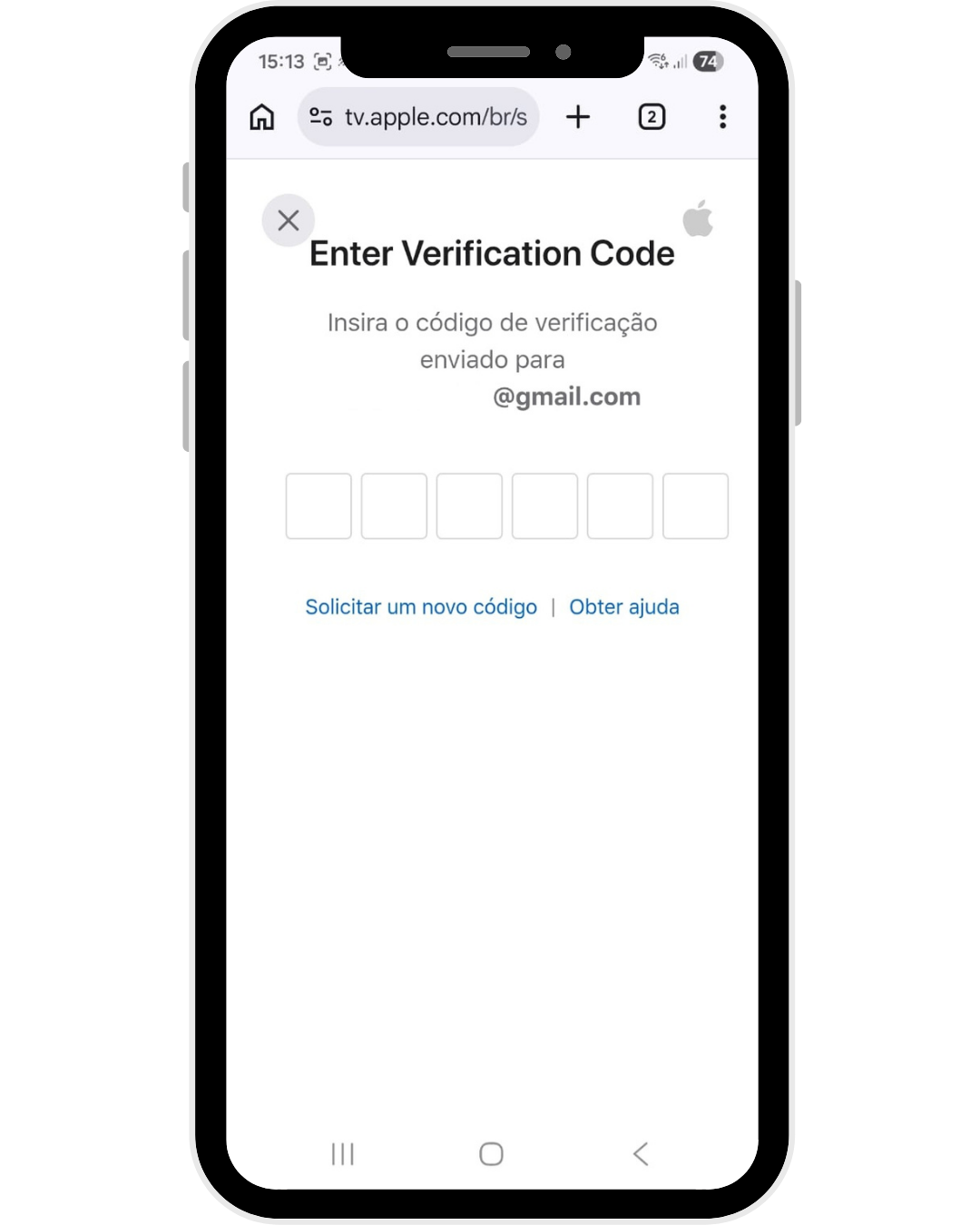Open the tab switcher showing 2 tabs
The image size is (980, 1225).
652,117
